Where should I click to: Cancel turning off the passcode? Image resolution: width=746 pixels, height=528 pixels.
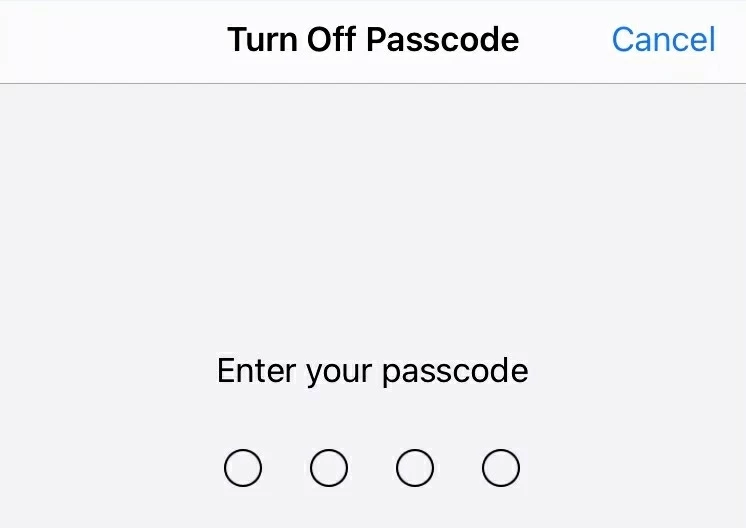(x=663, y=40)
